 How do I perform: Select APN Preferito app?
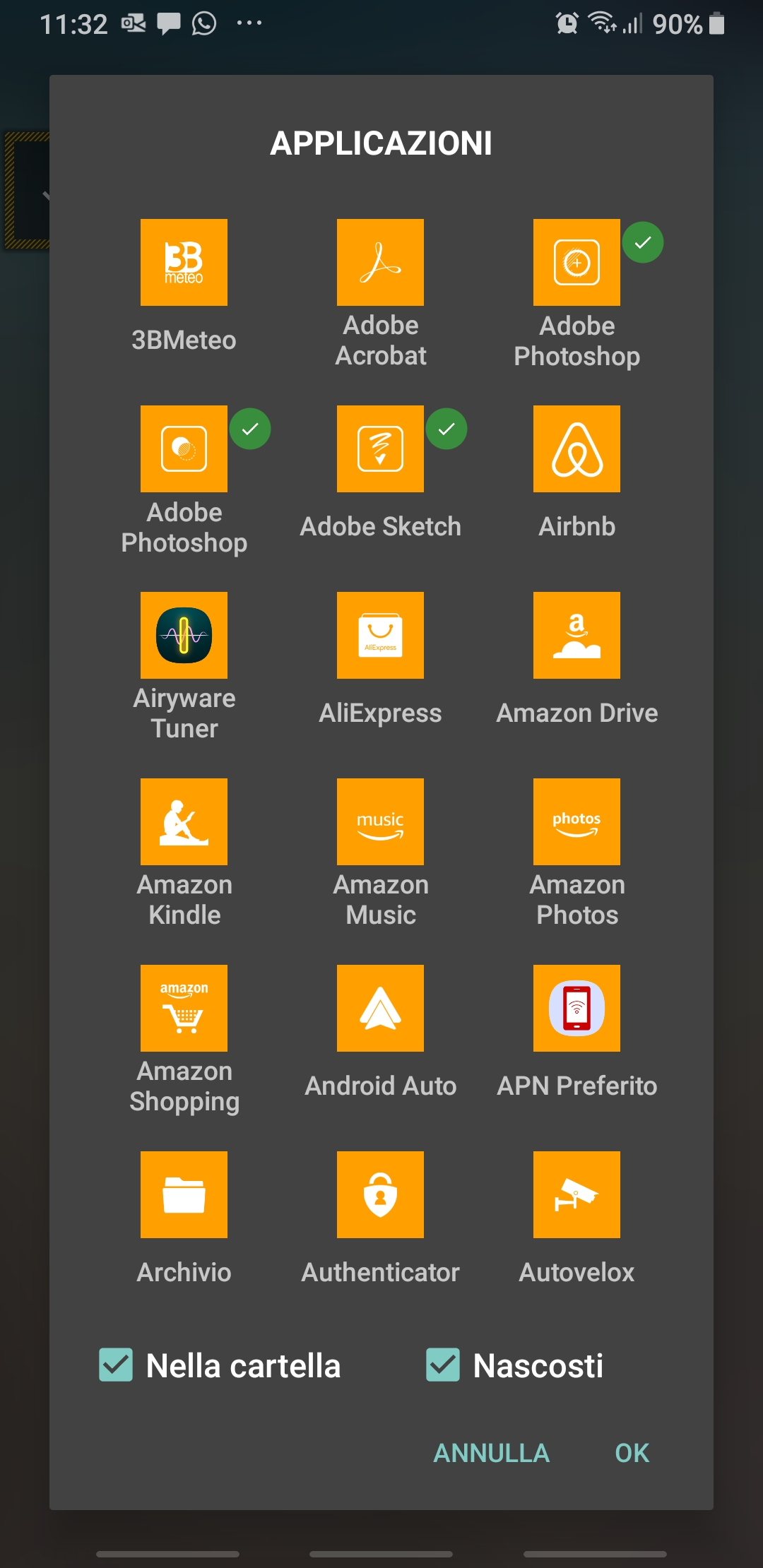576,1009
